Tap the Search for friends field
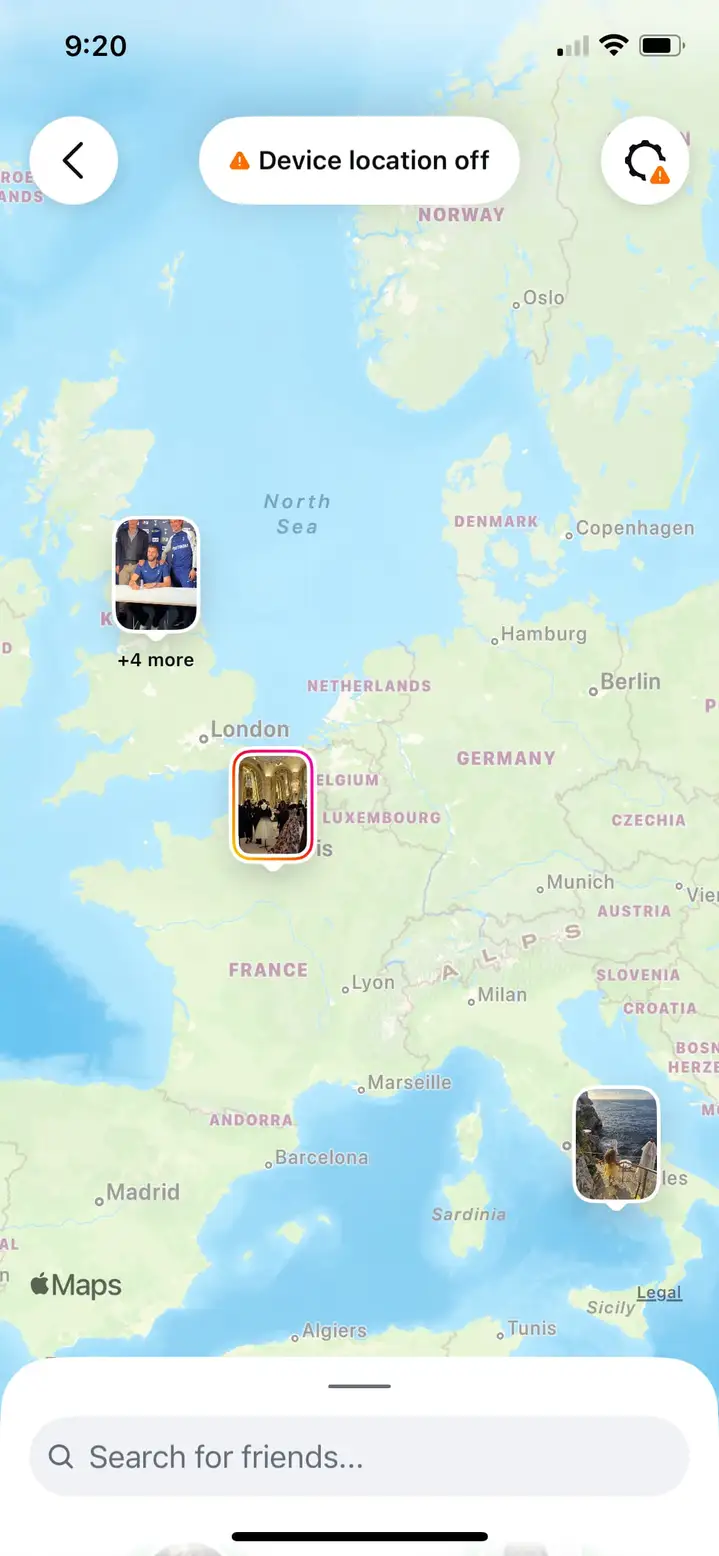Image resolution: width=719 pixels, height=1556 pixels. [359, 1456]
